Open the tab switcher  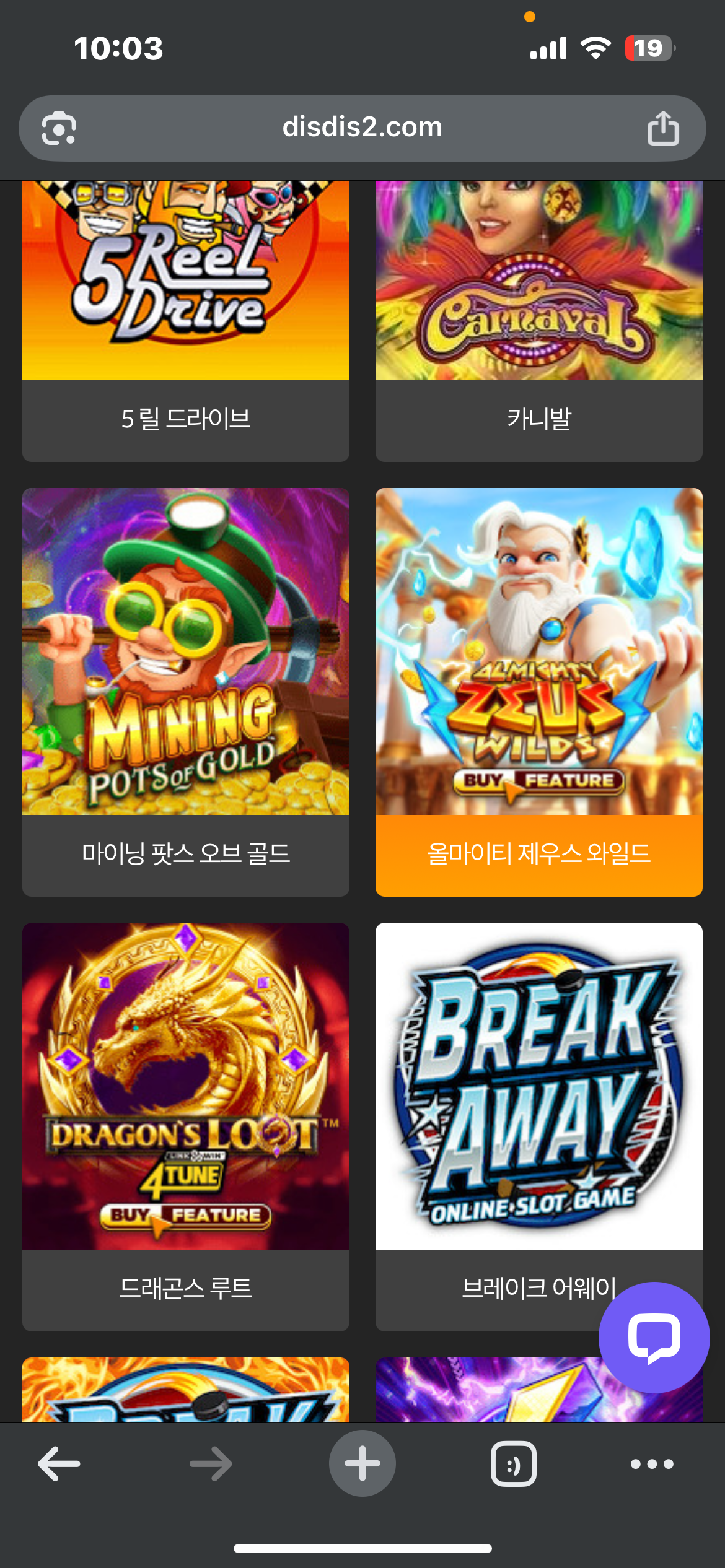(x=513, y=1464)
